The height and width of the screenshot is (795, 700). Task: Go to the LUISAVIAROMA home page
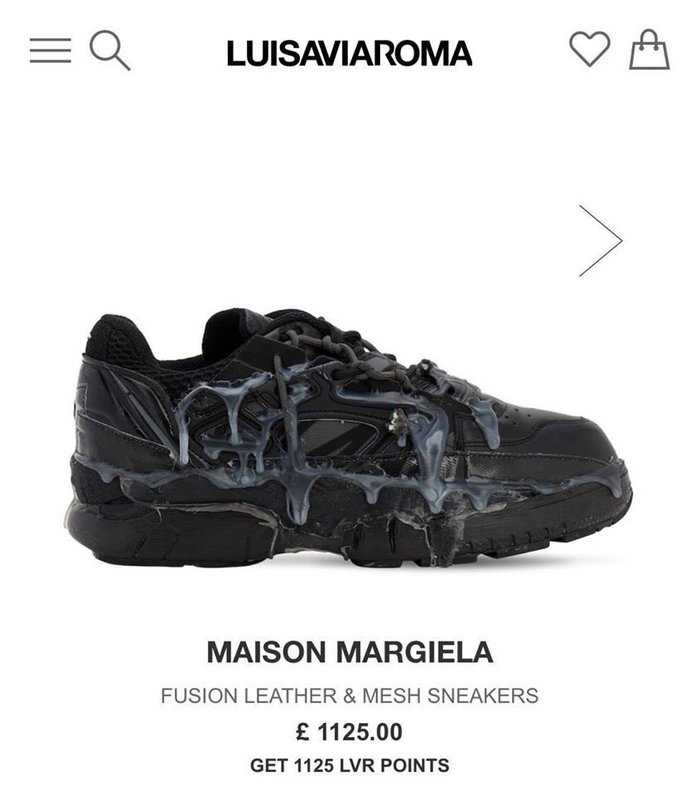point(349,52)
